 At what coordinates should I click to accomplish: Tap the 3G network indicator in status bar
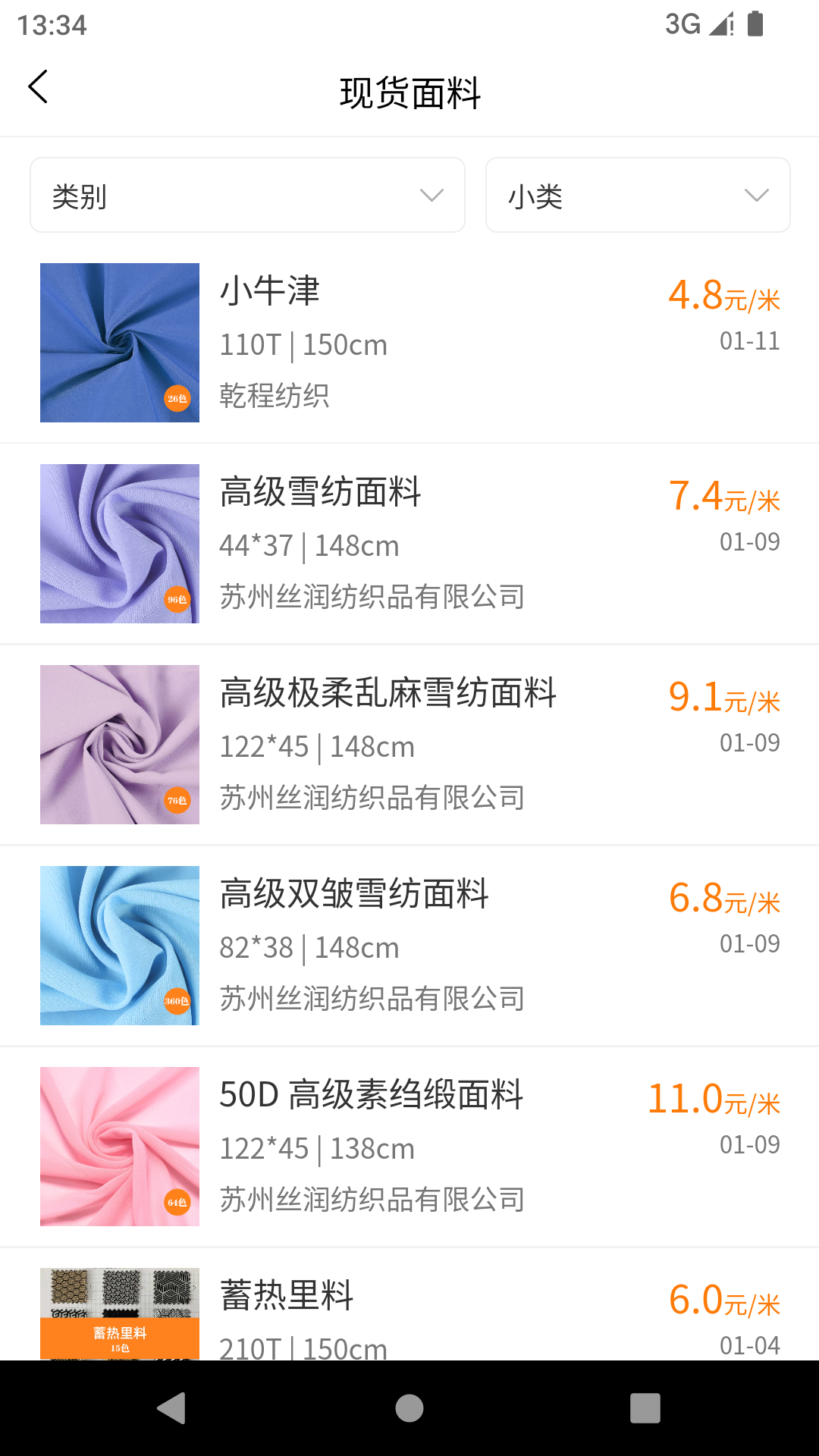pos(681,24)
